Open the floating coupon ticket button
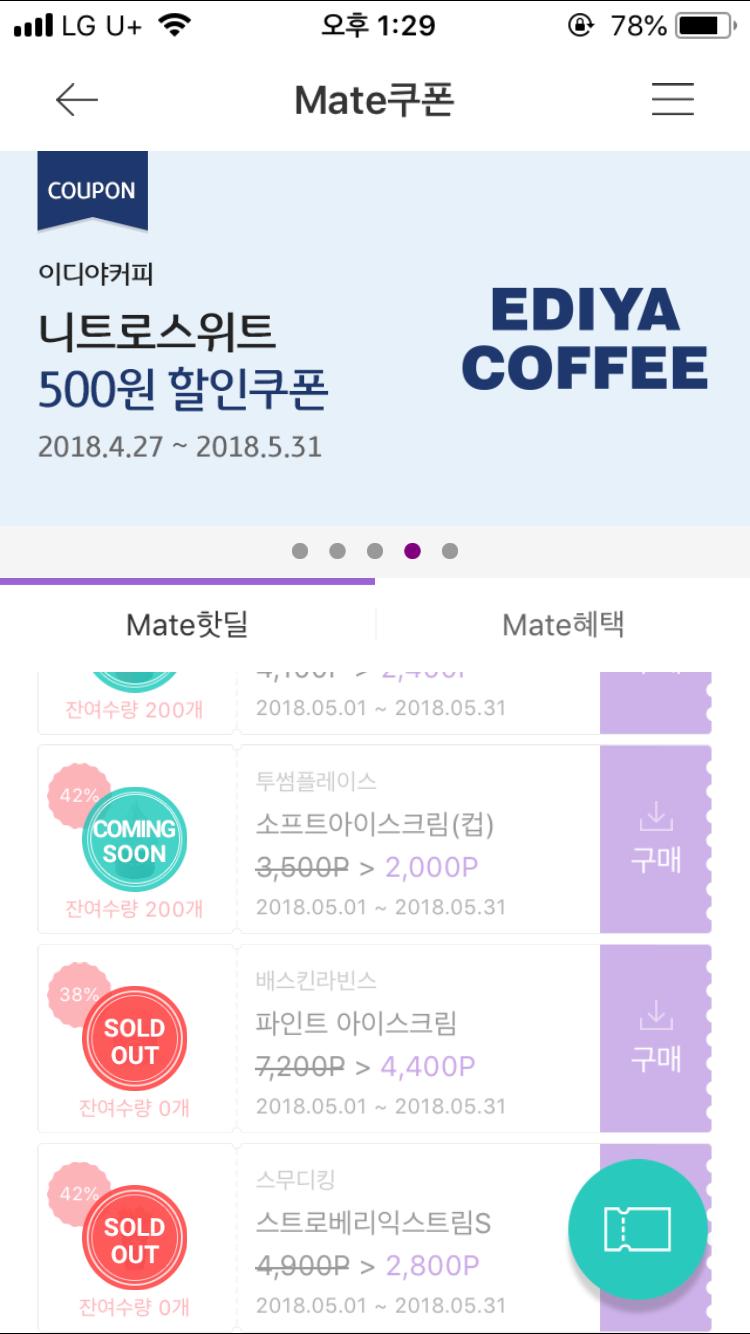The width and height of the screenshot is (750, 1334). pyautogui.click(x=637, y=1229)
